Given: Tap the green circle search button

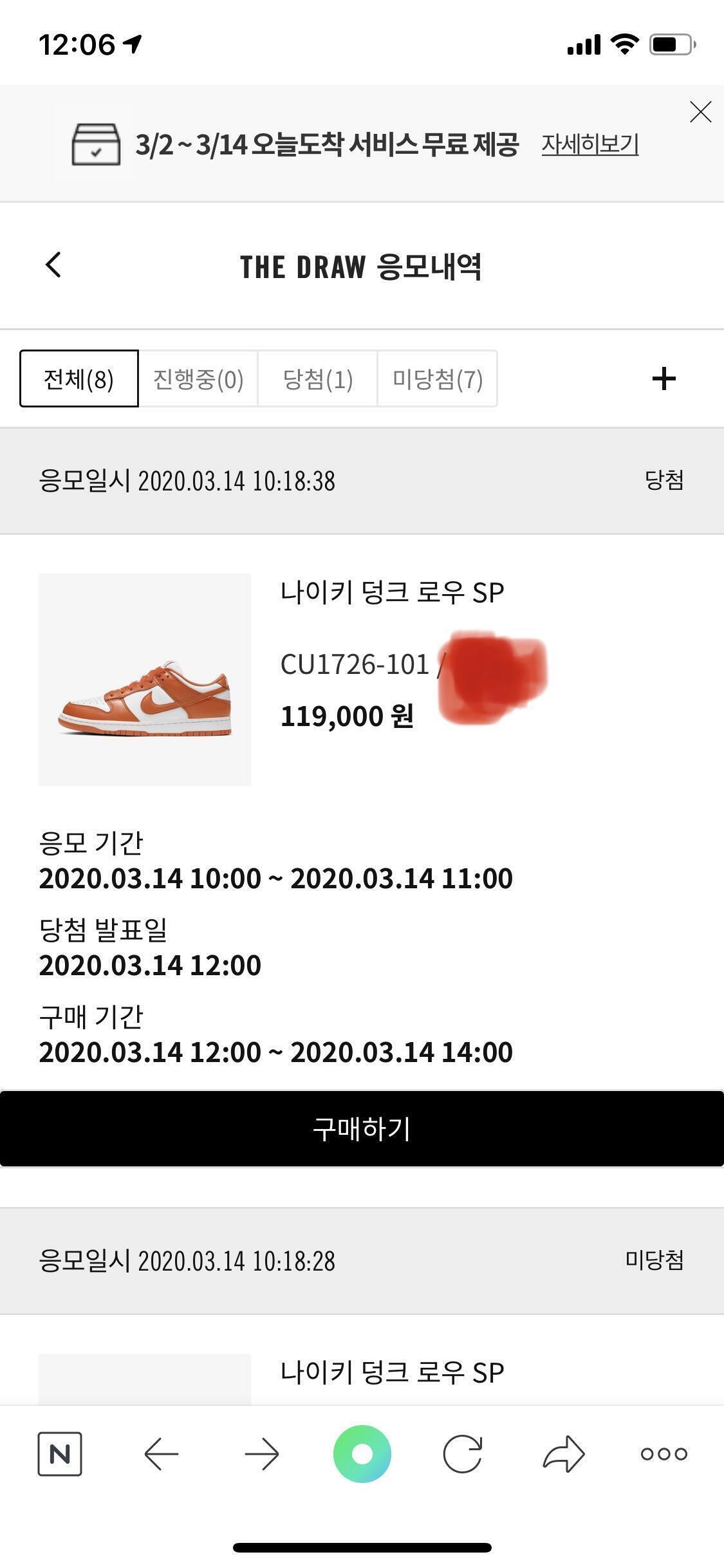Looking at the screenshot, I should (362, 1453).
